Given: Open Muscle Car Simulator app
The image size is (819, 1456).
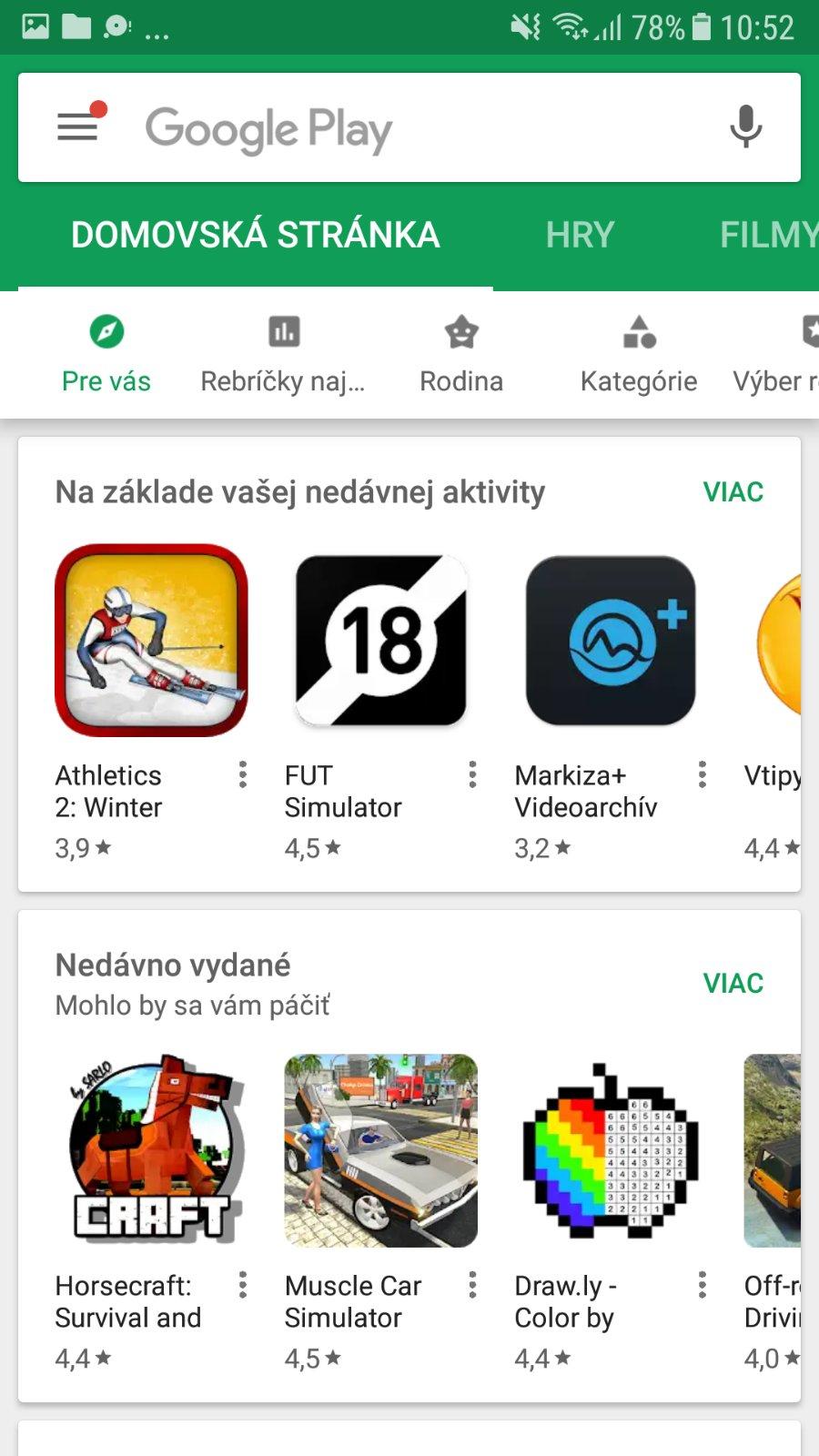Looking at the screenshot, I should (x=380, y=1150).
